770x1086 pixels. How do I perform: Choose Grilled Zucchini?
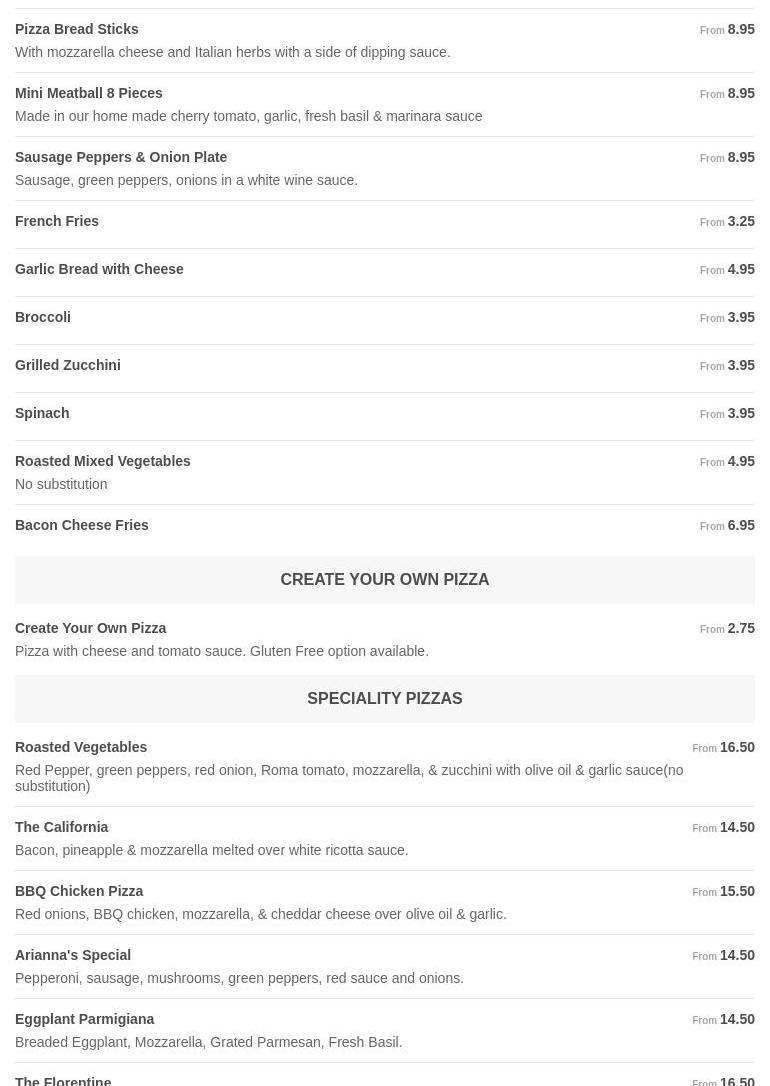point(68,366)
